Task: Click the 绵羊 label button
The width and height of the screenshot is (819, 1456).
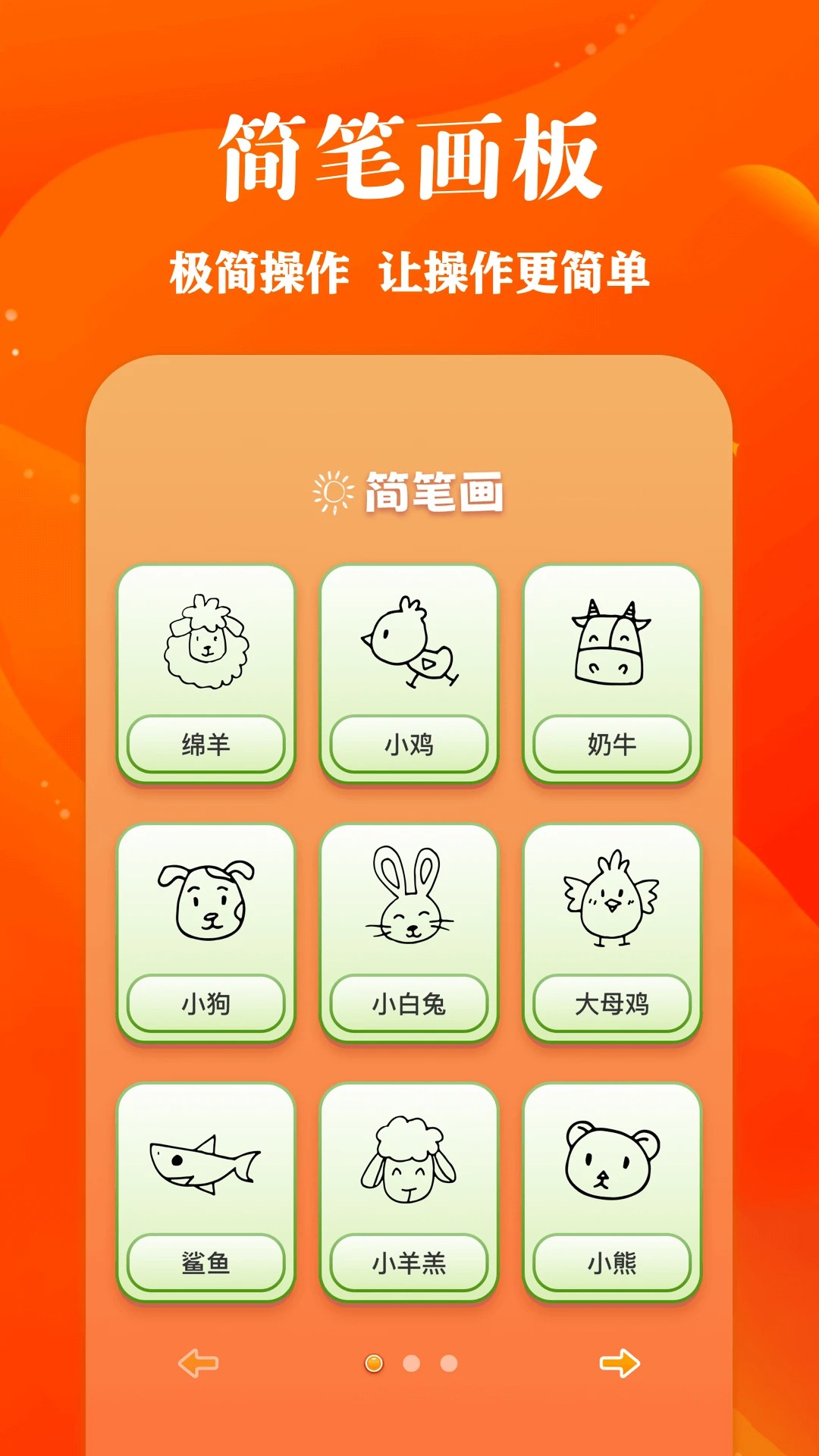Action: click(205, 745)
